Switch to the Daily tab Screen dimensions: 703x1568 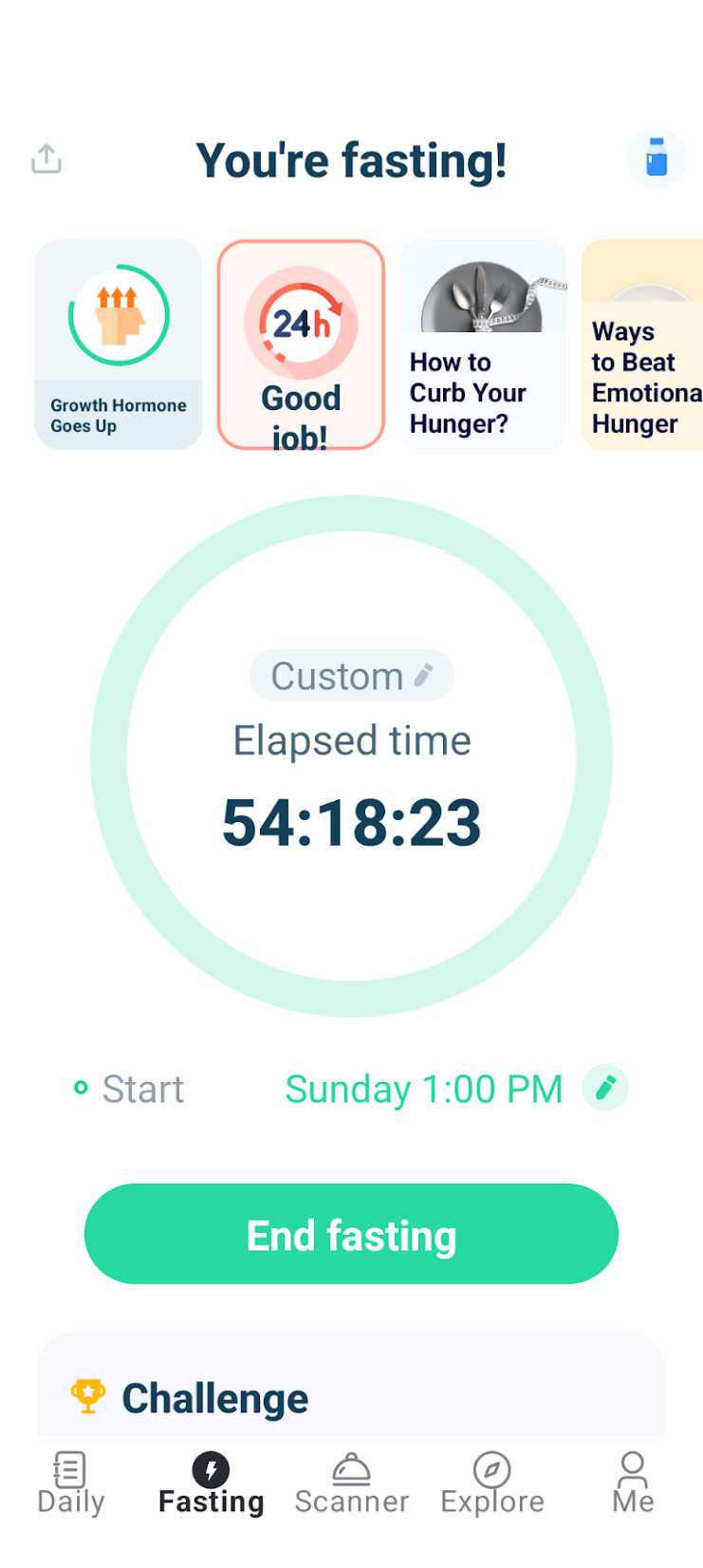70,1484
